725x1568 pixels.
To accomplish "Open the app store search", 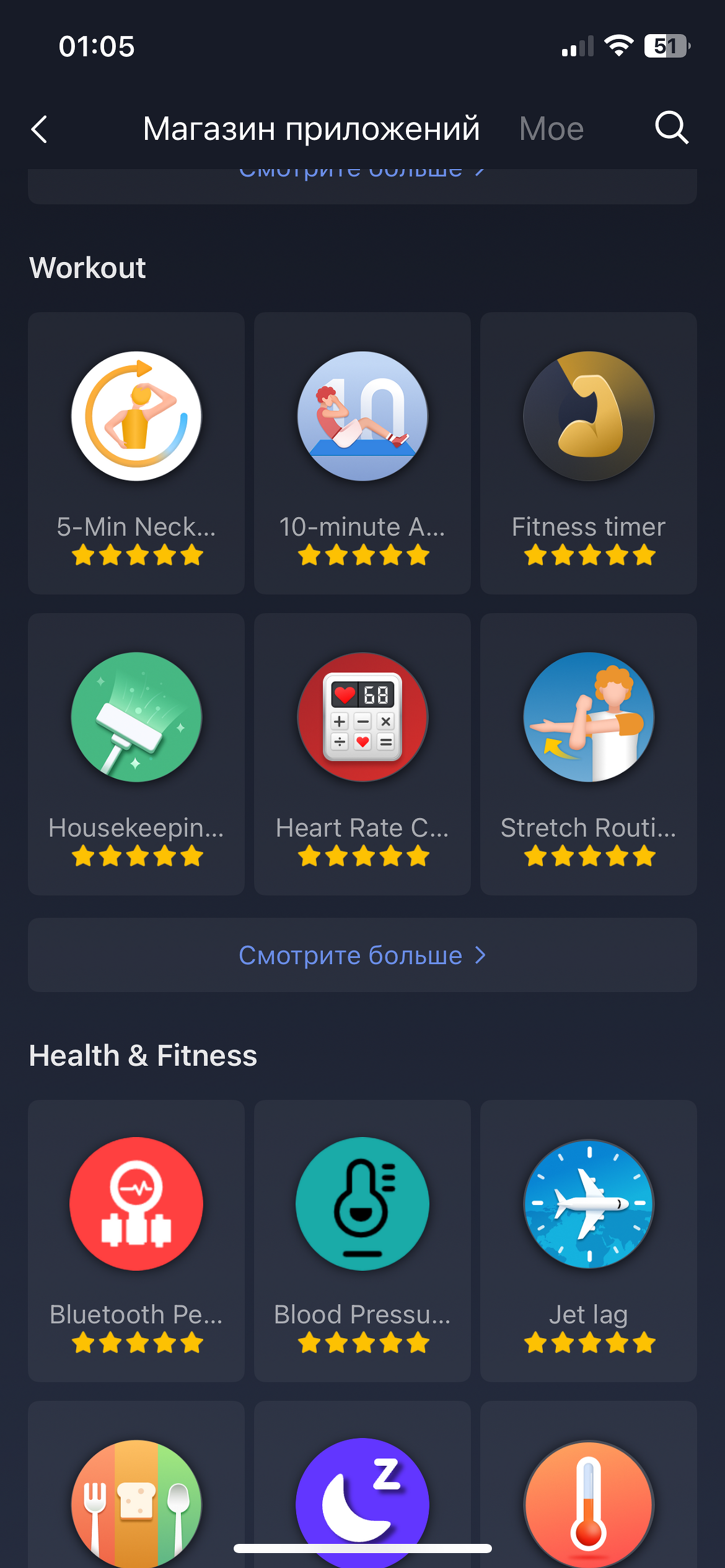I will (672, 128).
